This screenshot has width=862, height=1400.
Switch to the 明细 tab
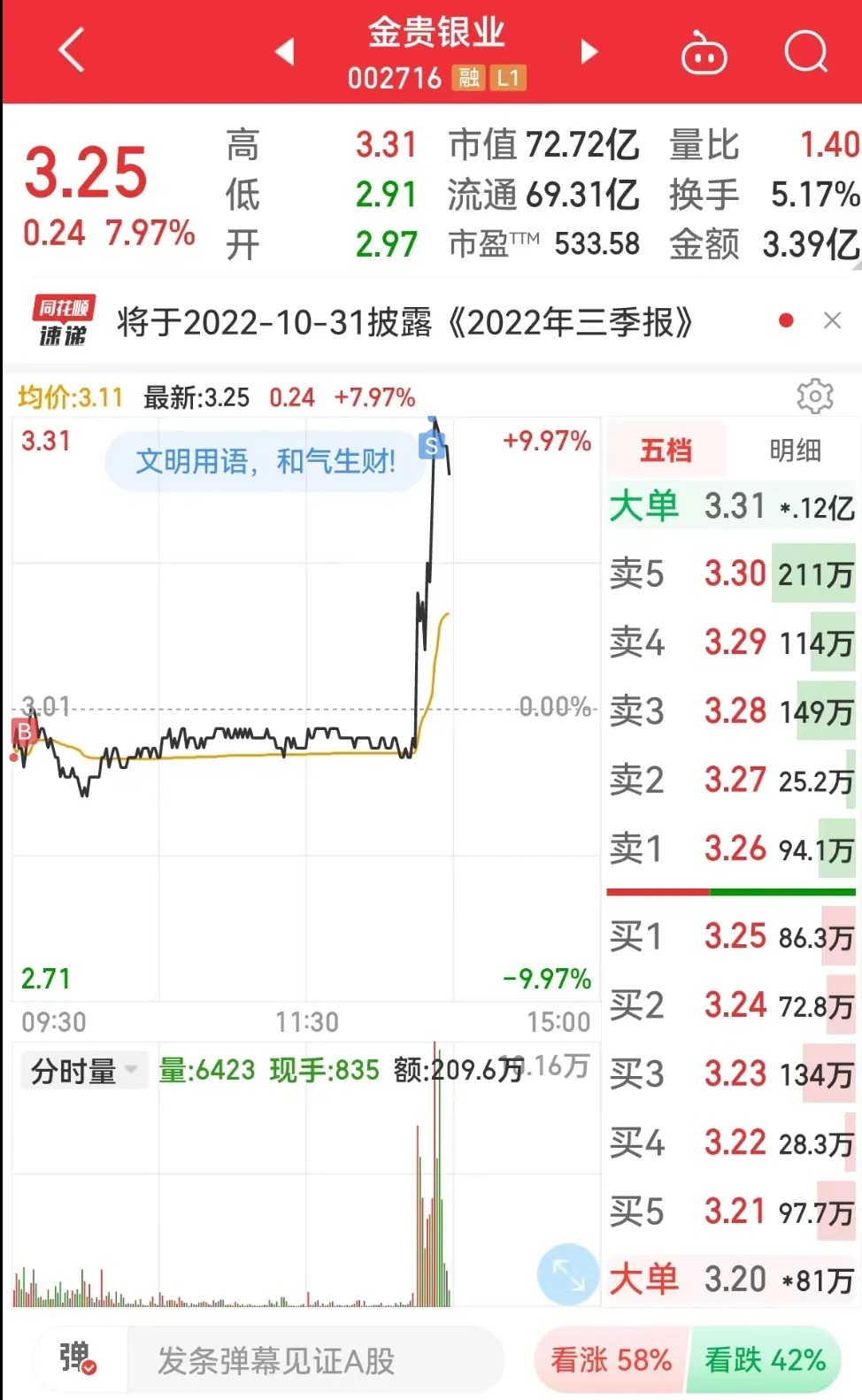(x=795, y=450)
